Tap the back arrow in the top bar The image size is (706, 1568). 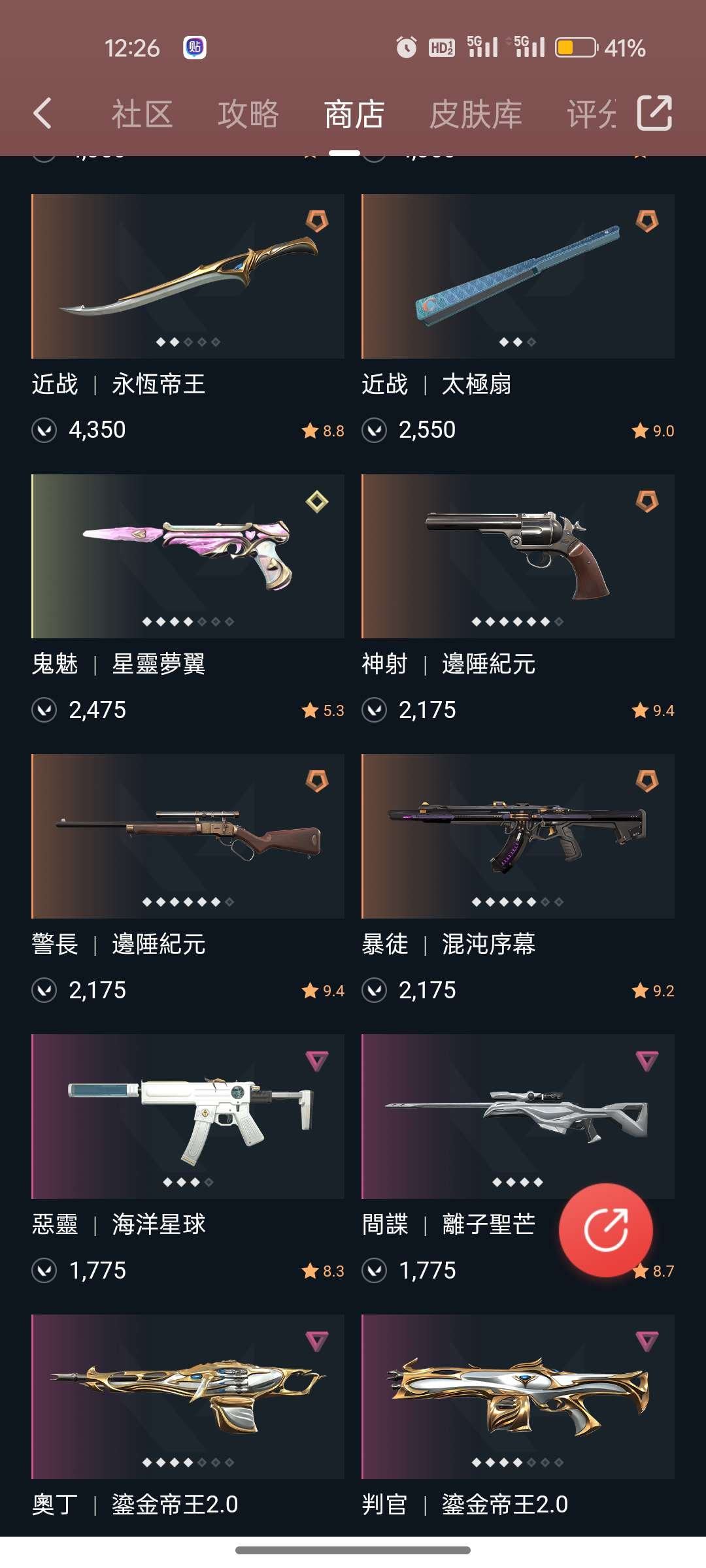pos(42,112)
